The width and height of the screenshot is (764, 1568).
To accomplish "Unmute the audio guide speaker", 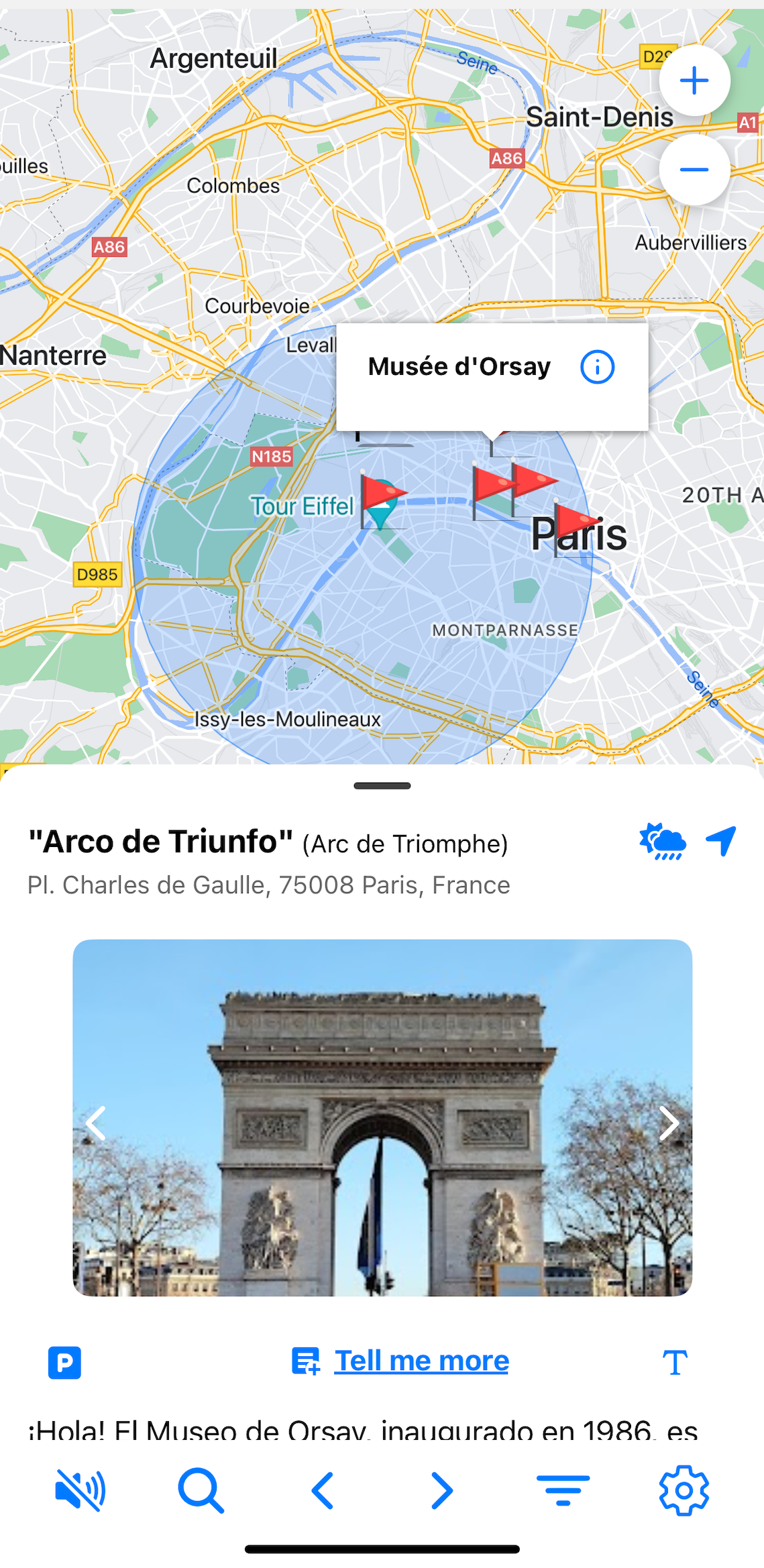I will click(80, 1490).
